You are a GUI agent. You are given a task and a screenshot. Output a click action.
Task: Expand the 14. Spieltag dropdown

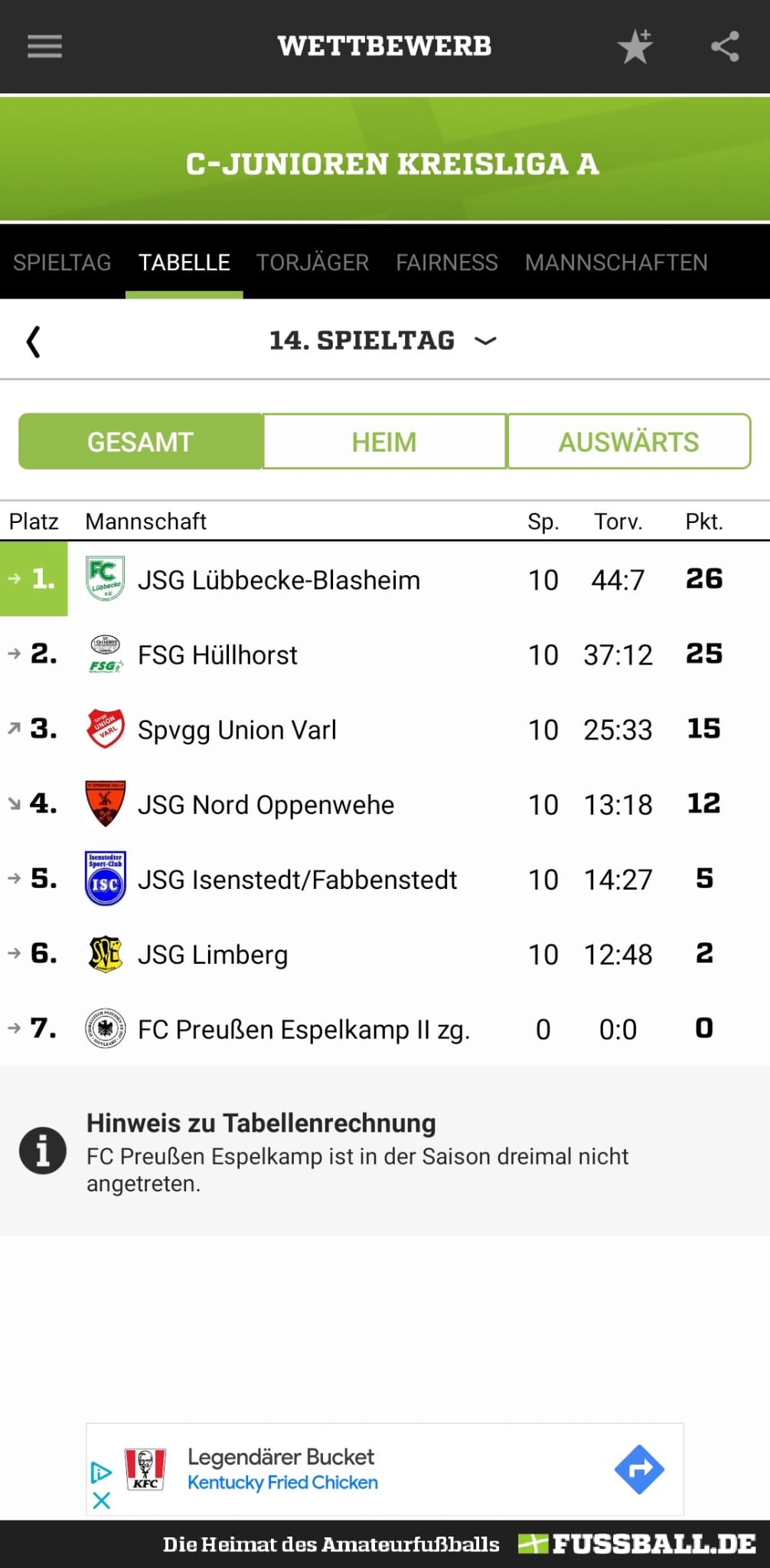click(383, 341)
